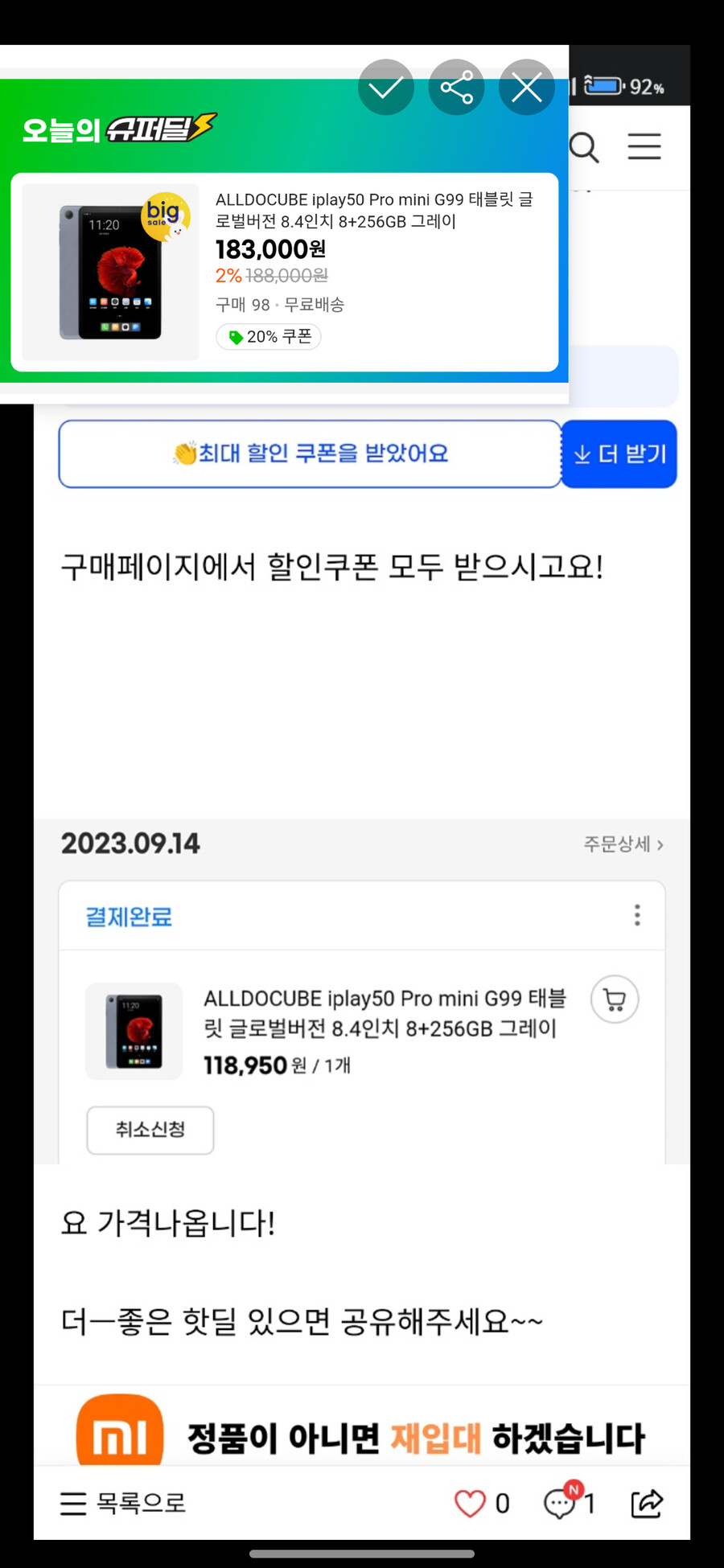Tap the Xiaomi Mi logo in the banner

(x=117, y=1435)
